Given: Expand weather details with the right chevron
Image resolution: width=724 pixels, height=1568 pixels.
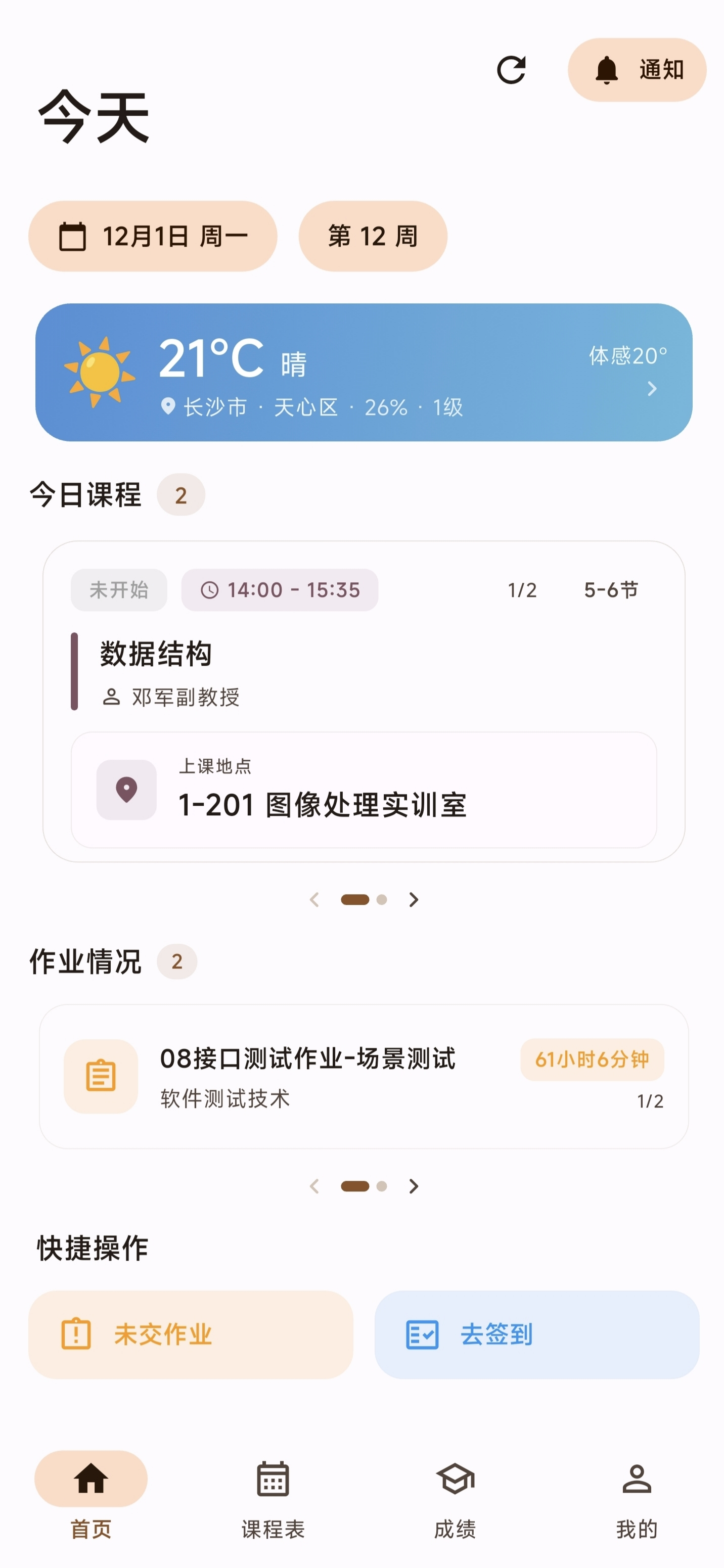Looking at the screenshot, I should click(653, 389).
